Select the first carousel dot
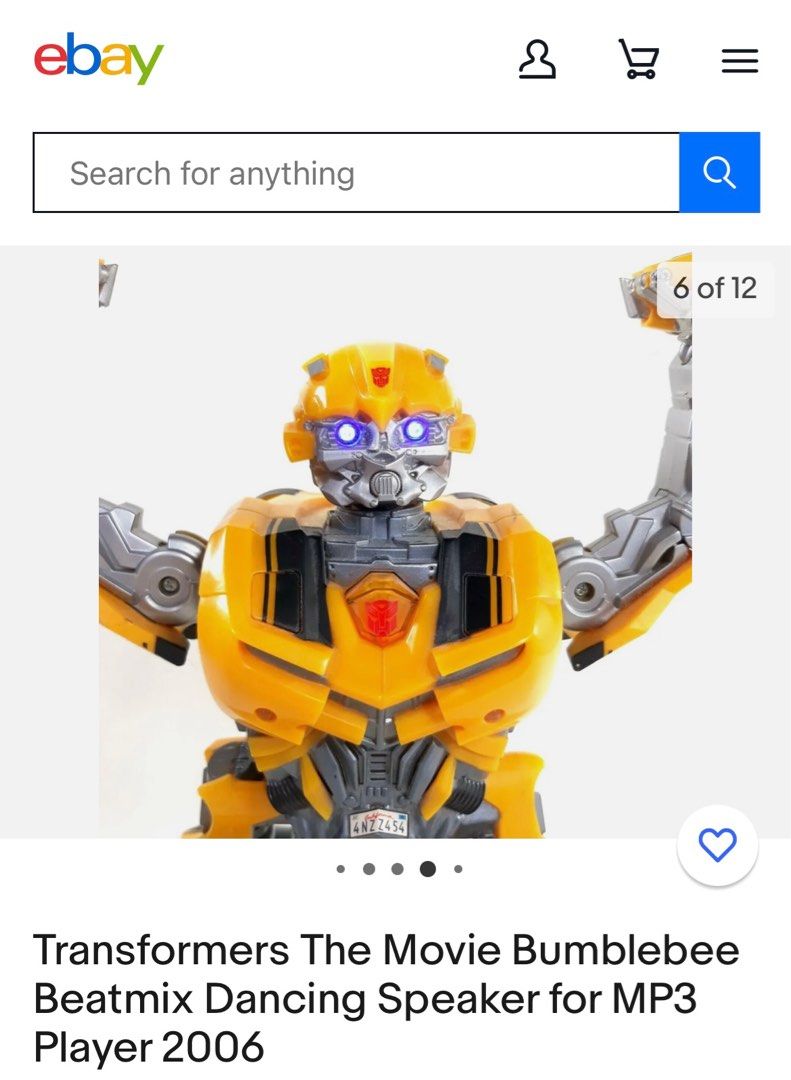The width and height of the screenshot is (791, 1080). (x=340, y=870)
